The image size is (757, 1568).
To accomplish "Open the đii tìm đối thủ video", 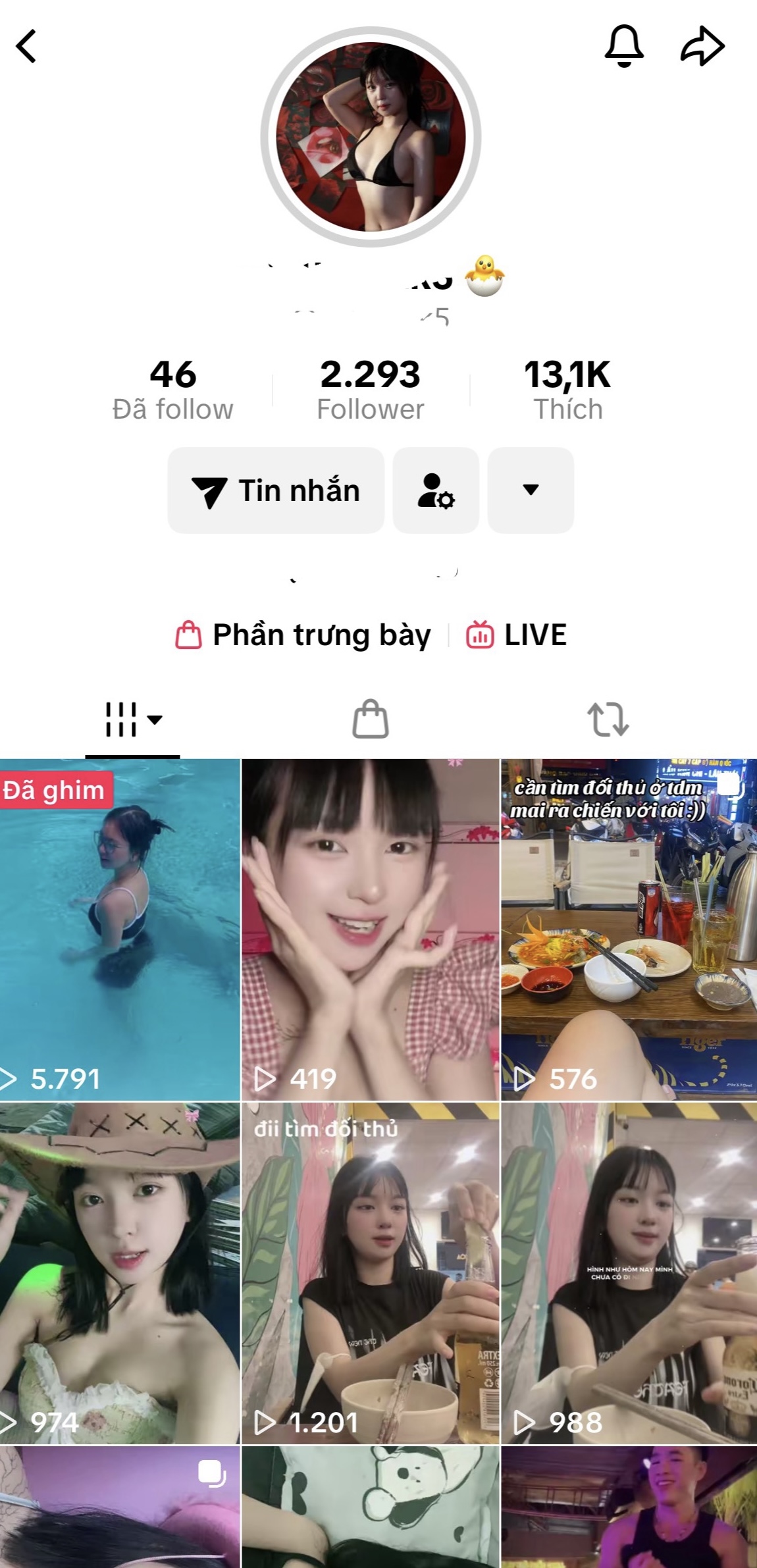I will [370, 1274].
